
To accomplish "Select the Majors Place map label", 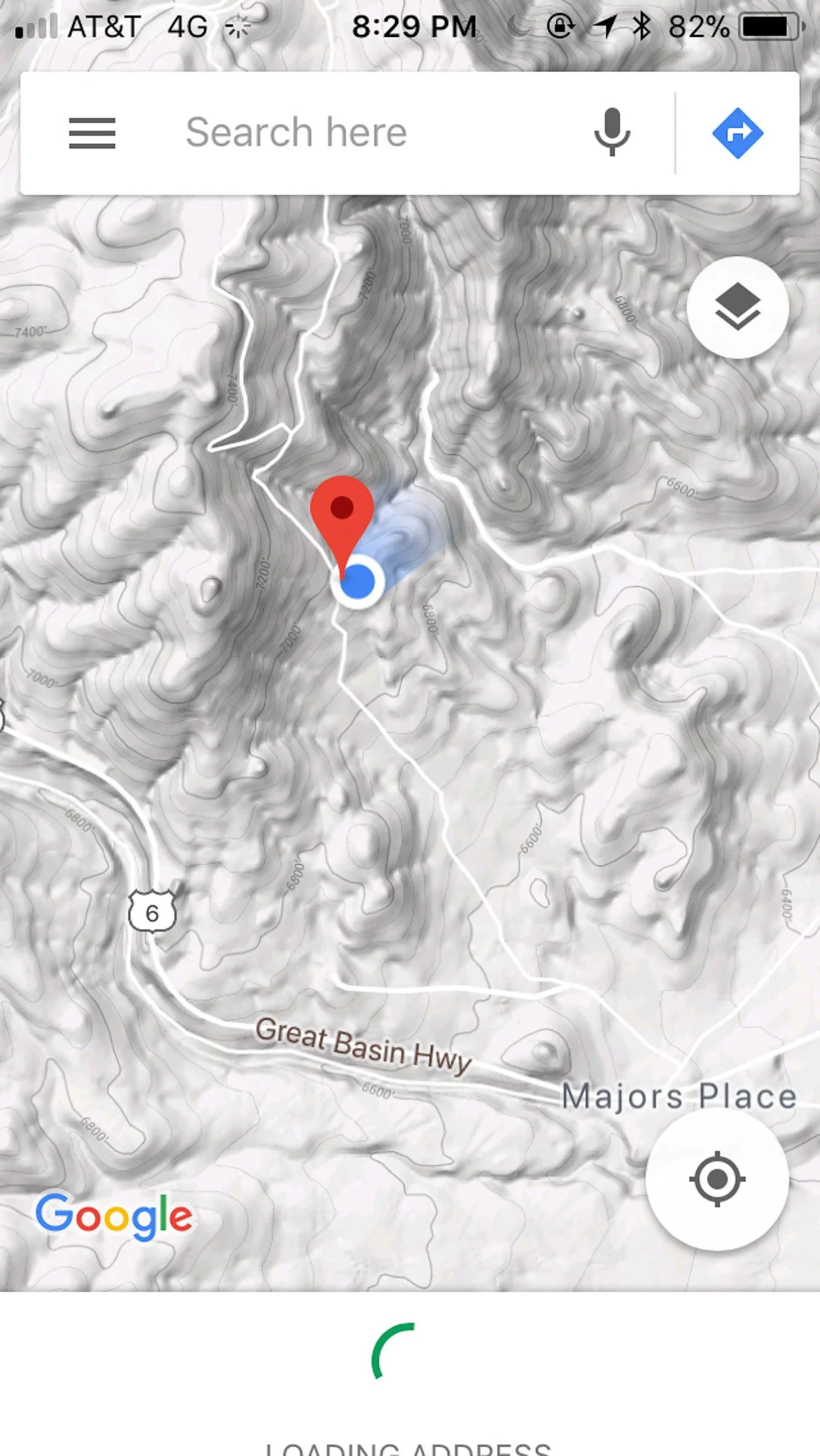I will click(679, 1096).
